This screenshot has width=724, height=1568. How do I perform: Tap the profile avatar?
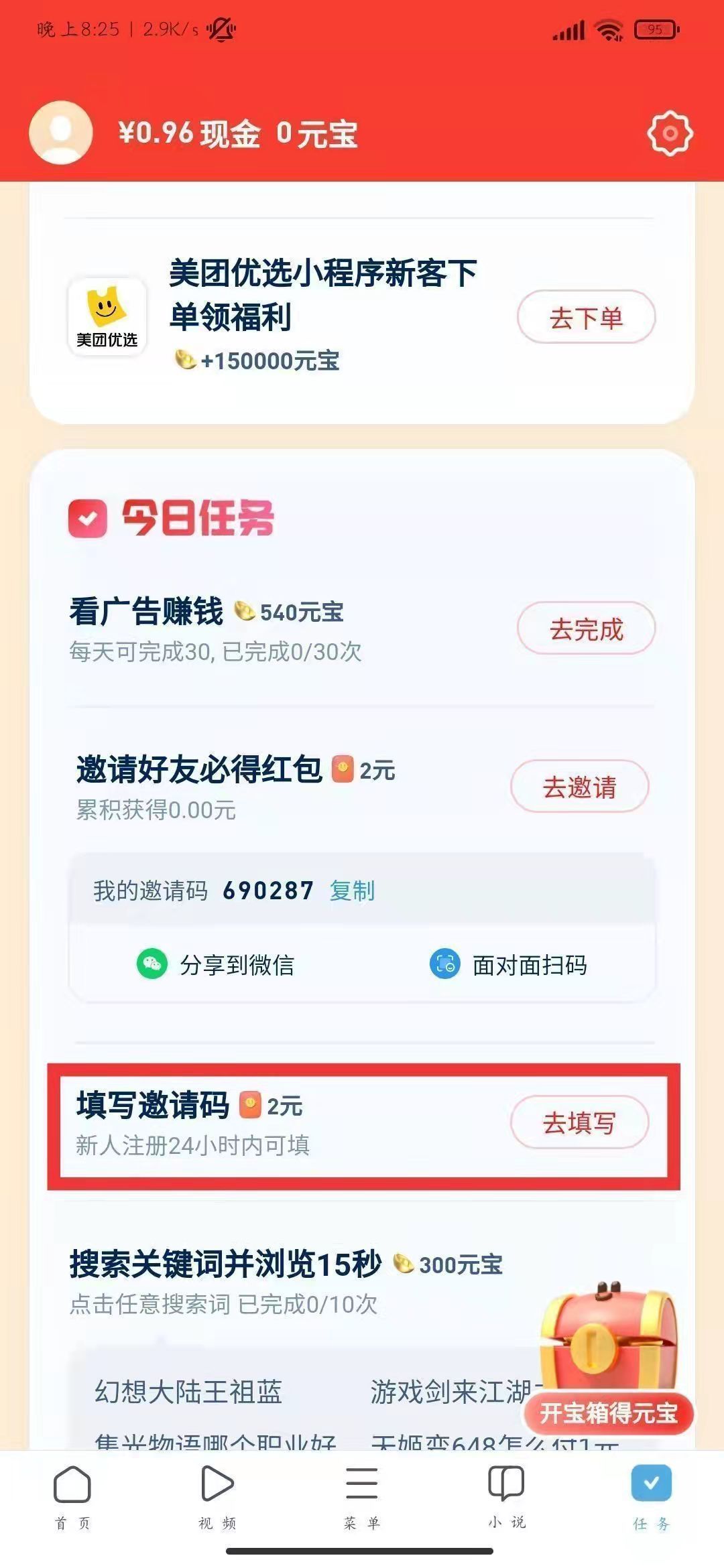[61, 133]
